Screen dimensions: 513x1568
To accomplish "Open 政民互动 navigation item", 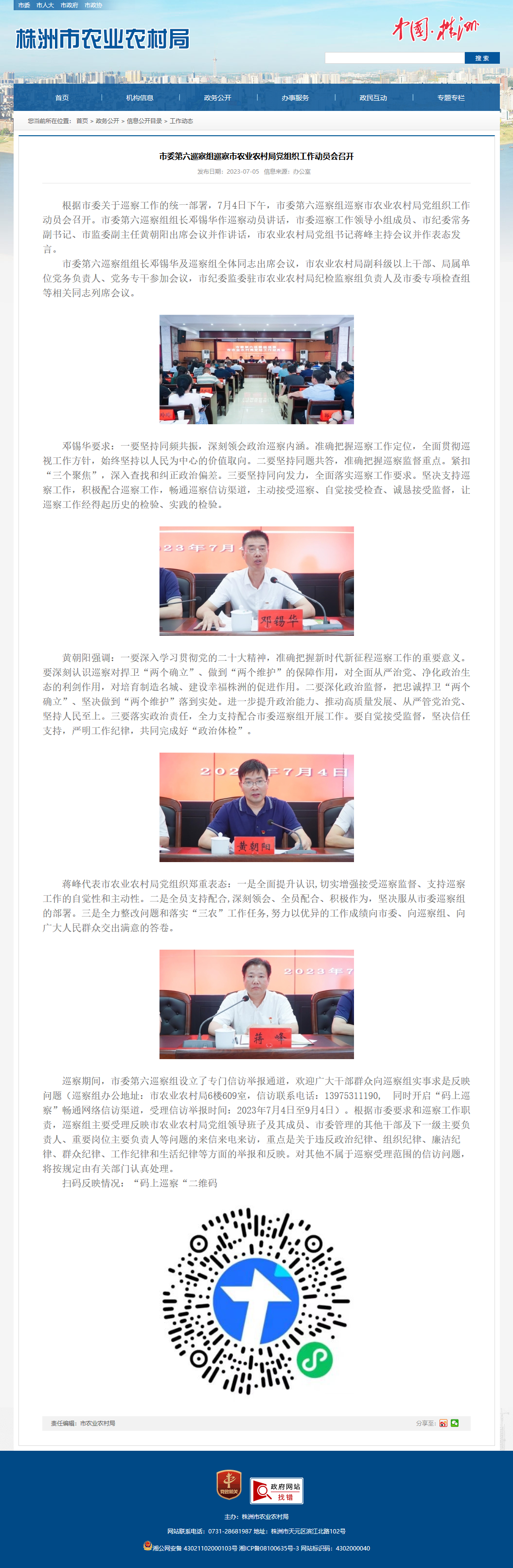I will (373, 97).
